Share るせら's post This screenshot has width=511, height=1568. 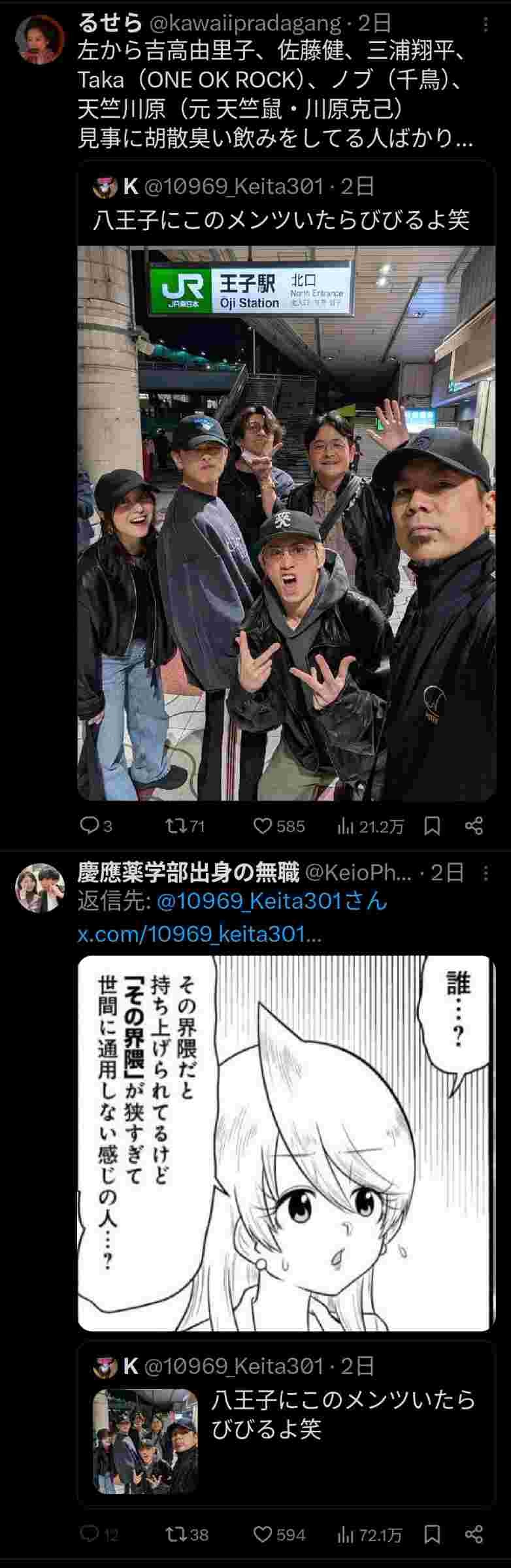click(x=474, y=826)
